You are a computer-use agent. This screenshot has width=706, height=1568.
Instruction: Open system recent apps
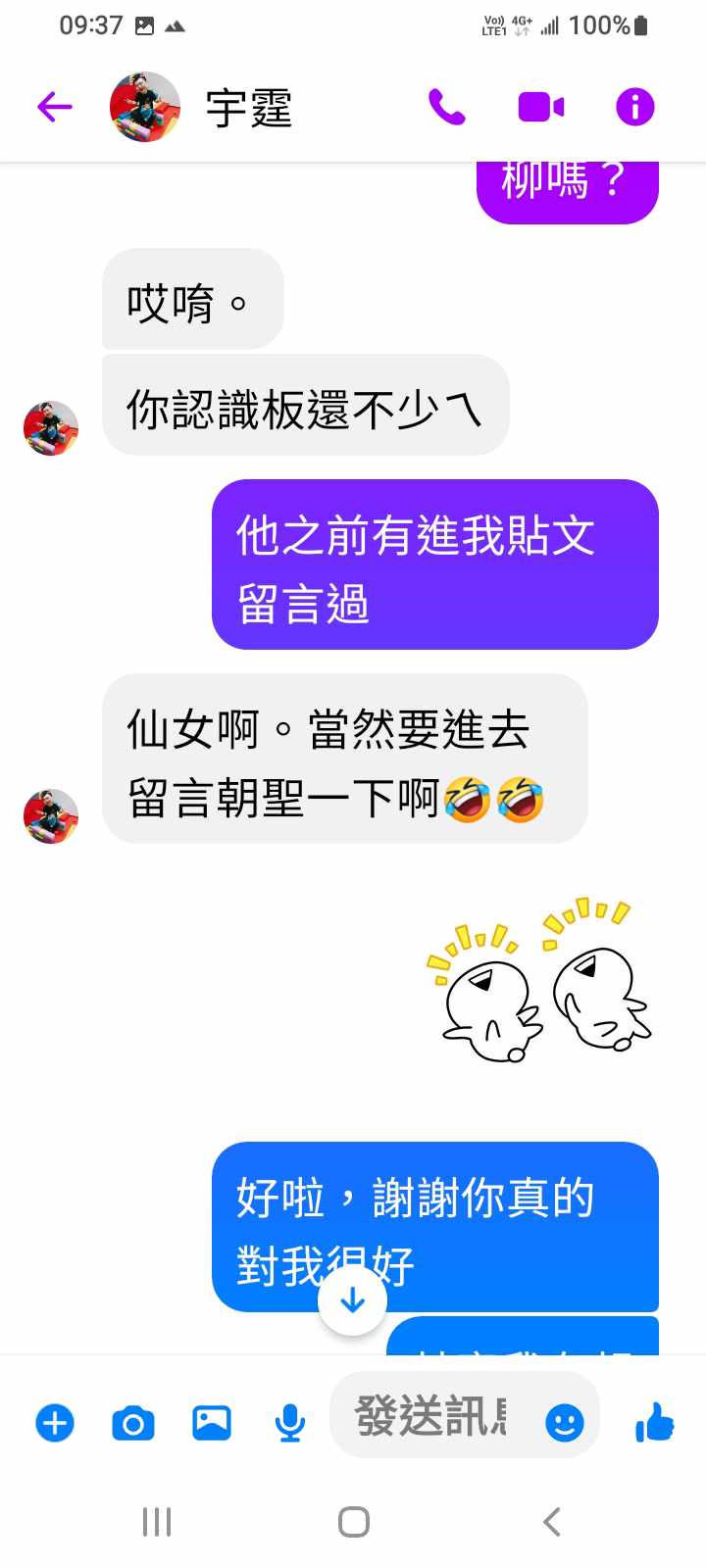(157, 1522)
